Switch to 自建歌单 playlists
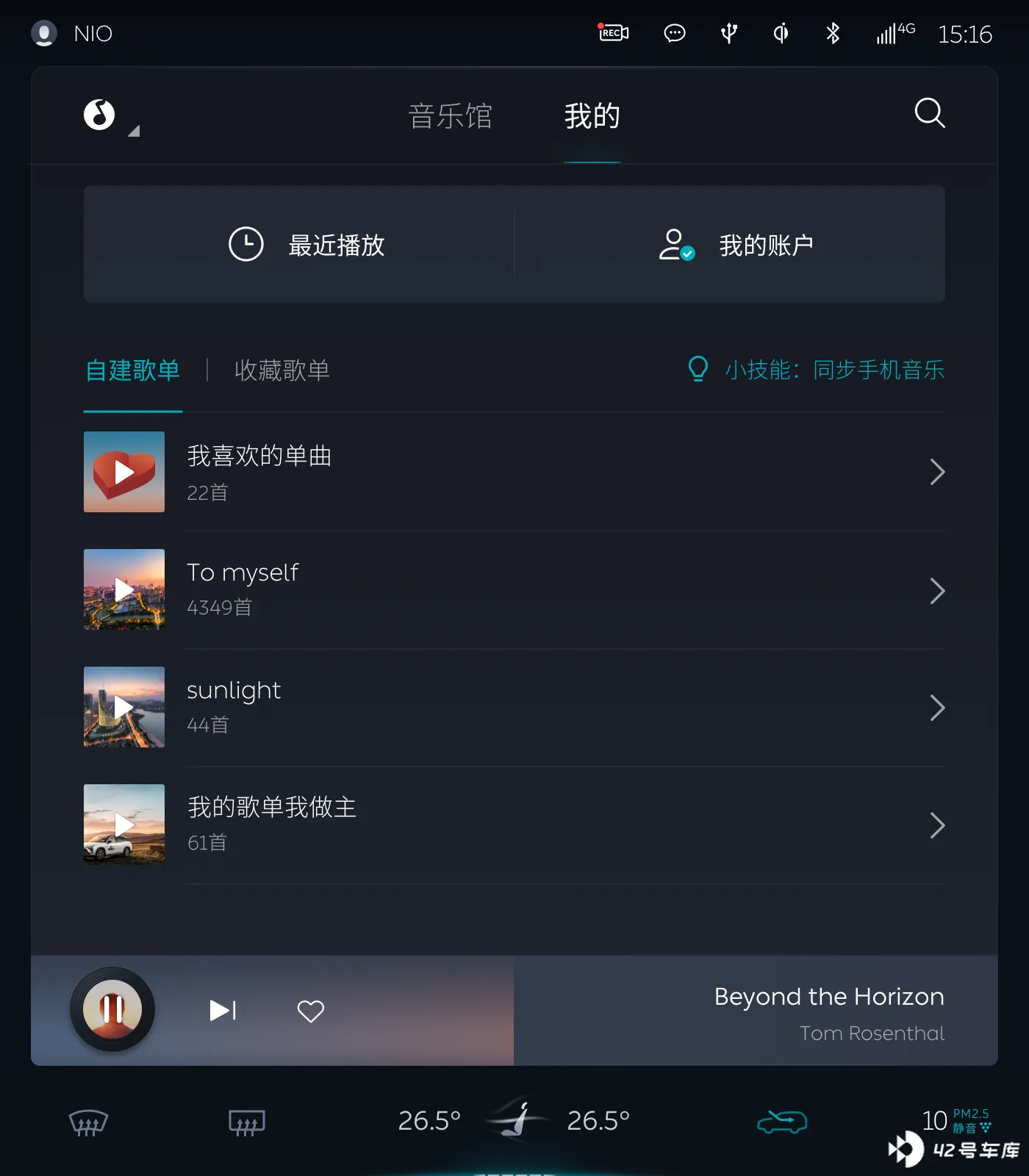The width and height of the screenshot is (1029, 1176). coord(133,370)
